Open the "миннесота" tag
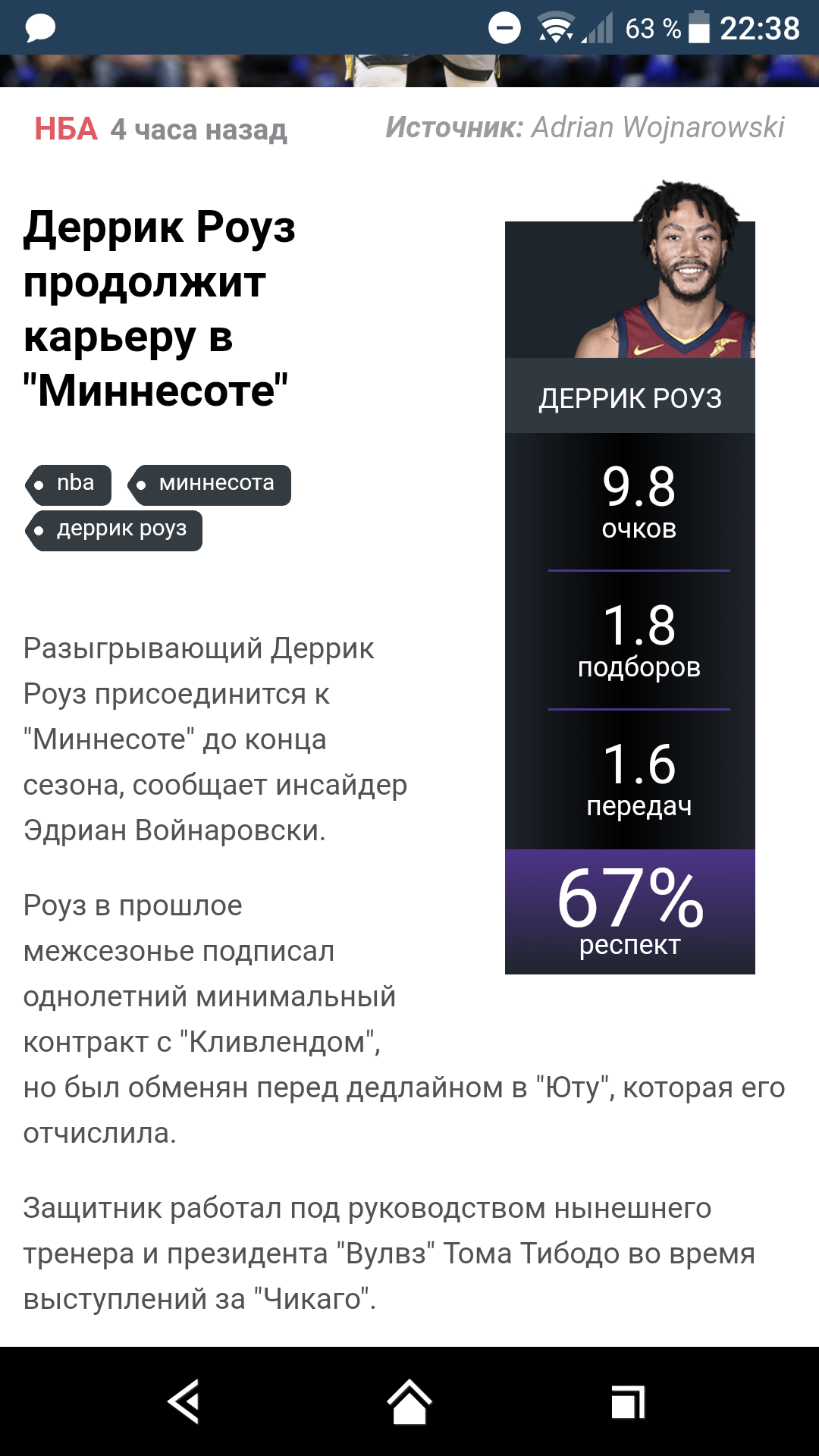The width and height of the screenshot is (819, 1456). click(209, 485)
